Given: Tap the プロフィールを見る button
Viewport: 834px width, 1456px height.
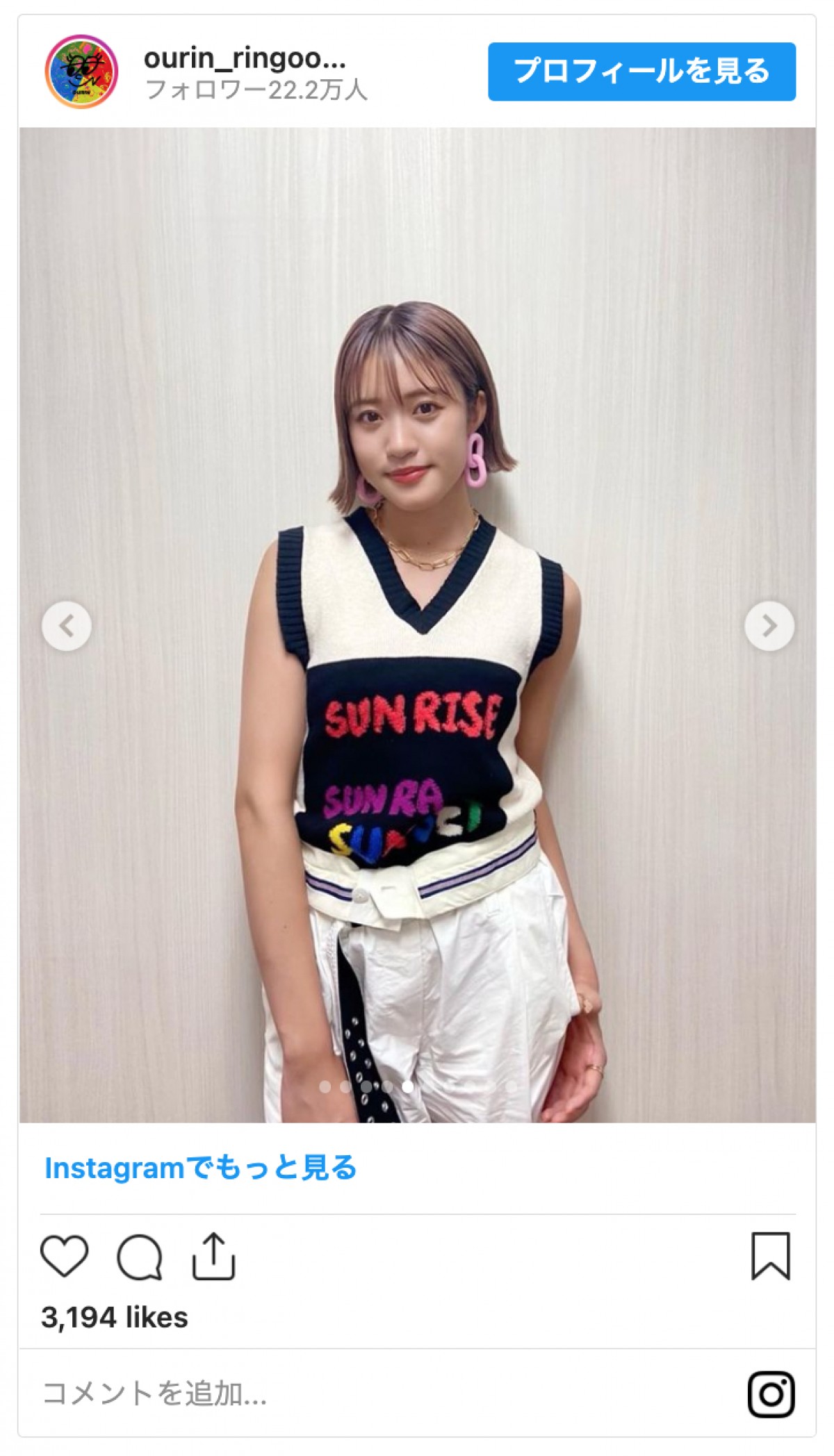Looking at the screenshot, I should tap(641, 72).
